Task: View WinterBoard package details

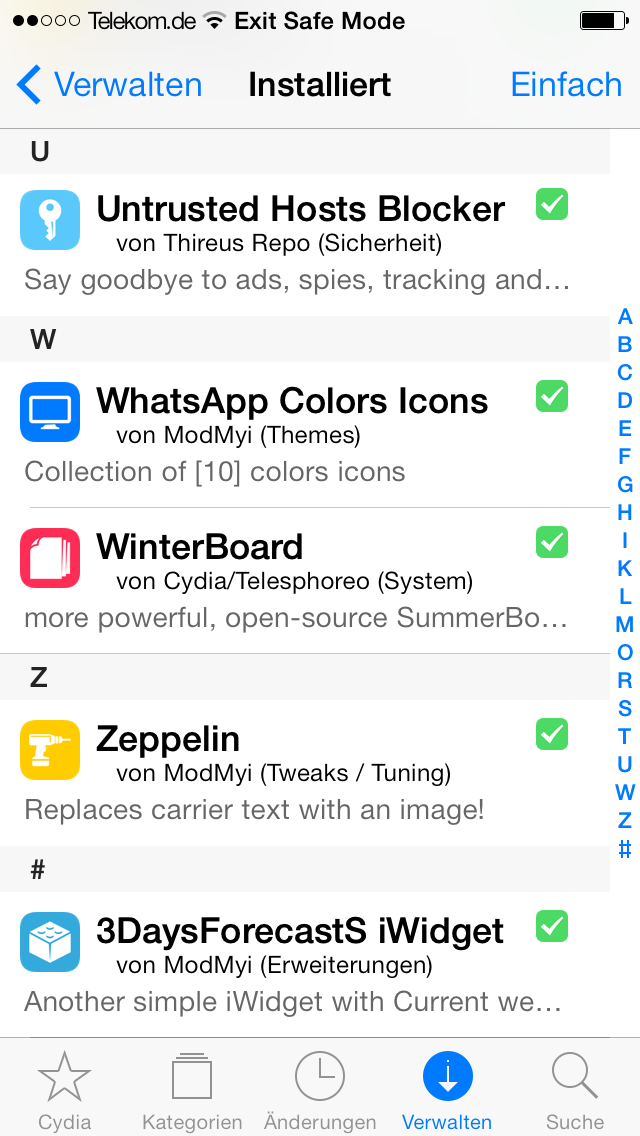Action: 300,580
